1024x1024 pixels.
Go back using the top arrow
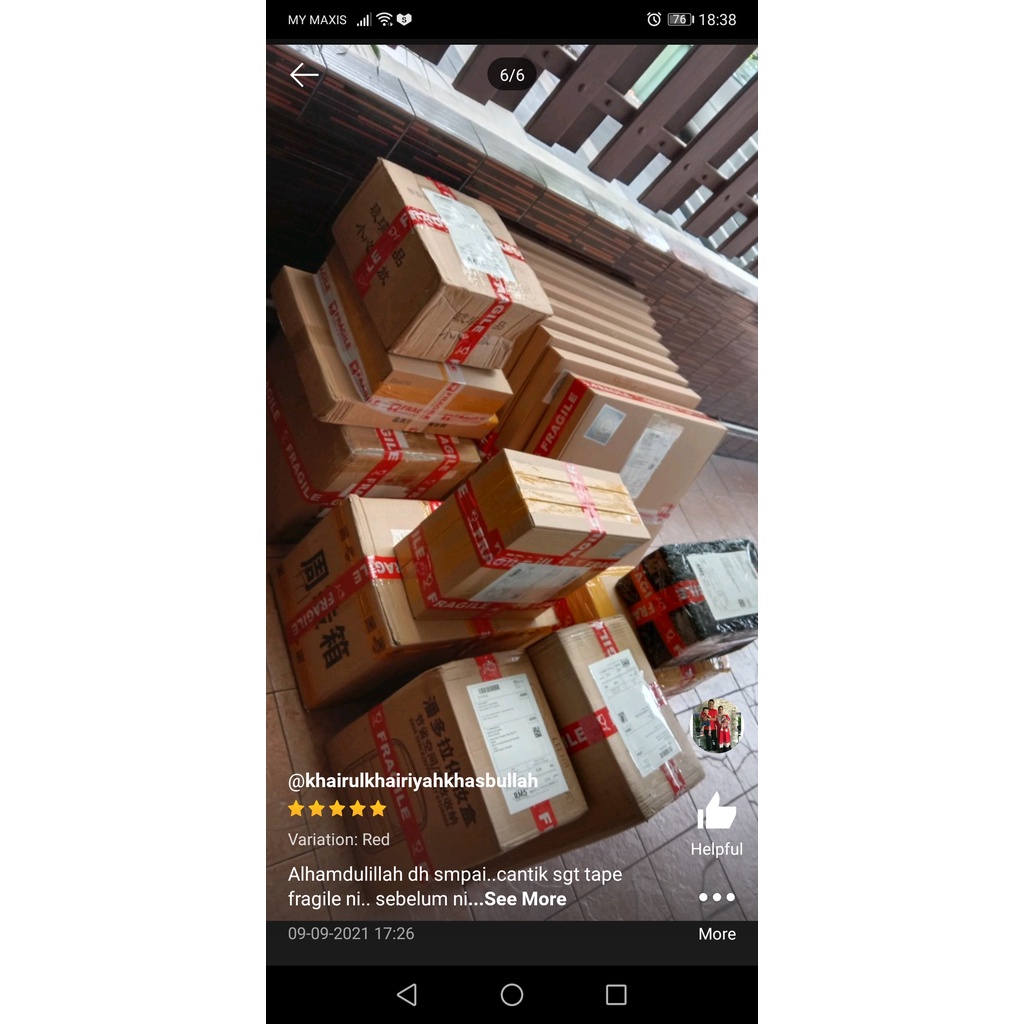(x=304, y=75)
